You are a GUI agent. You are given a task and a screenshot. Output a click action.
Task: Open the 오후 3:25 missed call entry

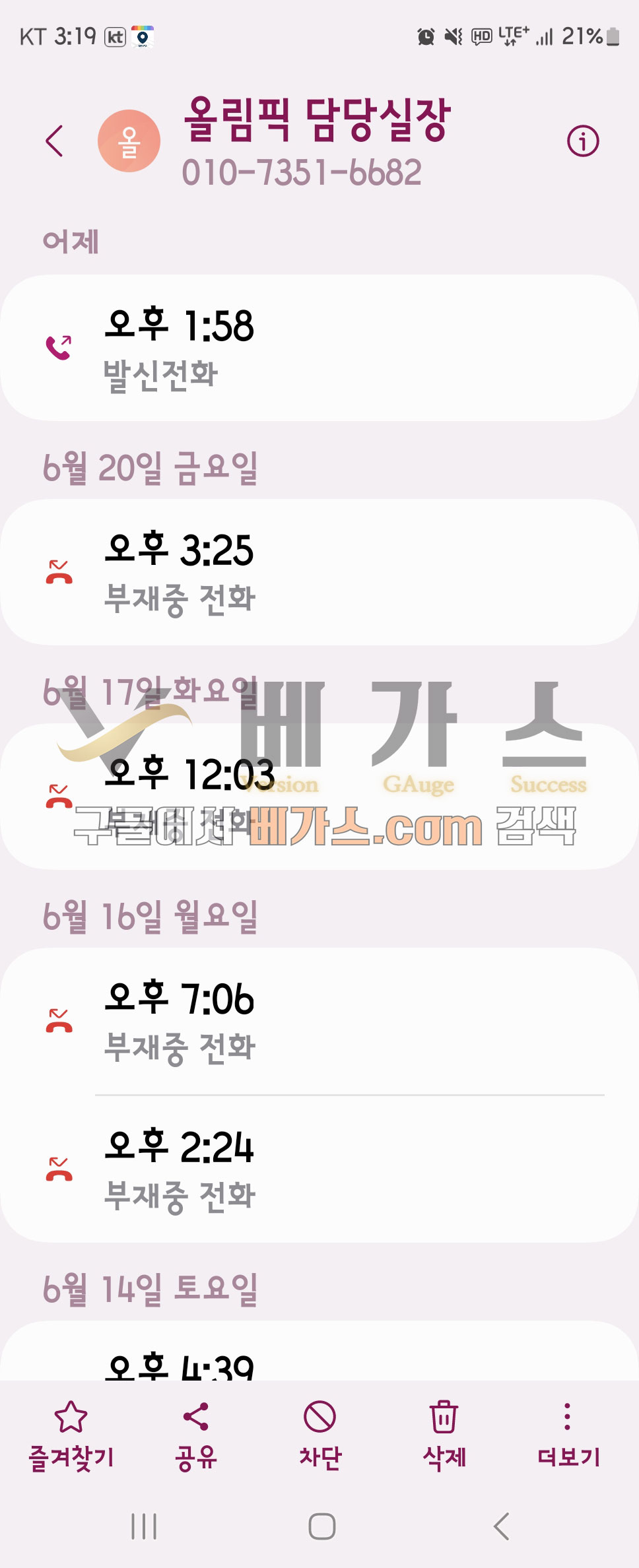click(319, 572)
